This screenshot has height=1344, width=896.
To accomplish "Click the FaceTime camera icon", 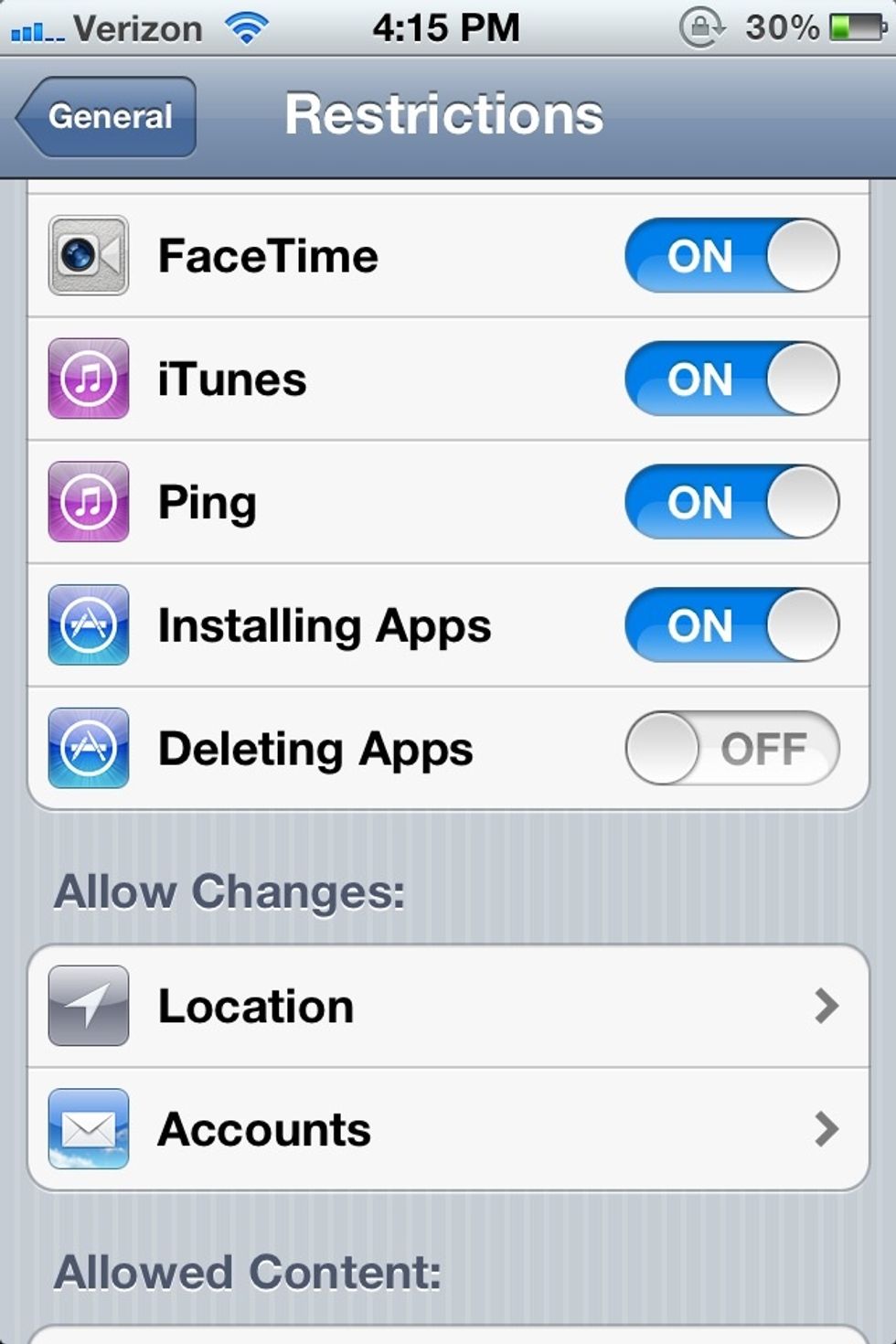I will pyautogui.click(x=87, y=256).
